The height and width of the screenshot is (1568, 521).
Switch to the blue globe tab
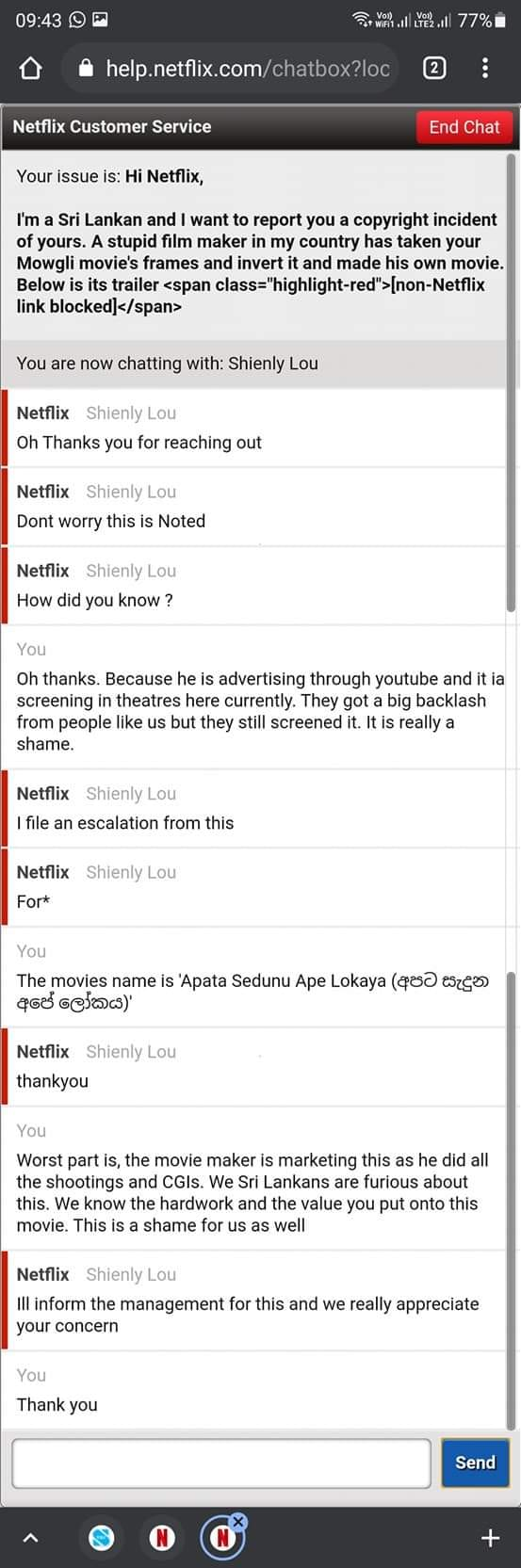coord(102,1538)
